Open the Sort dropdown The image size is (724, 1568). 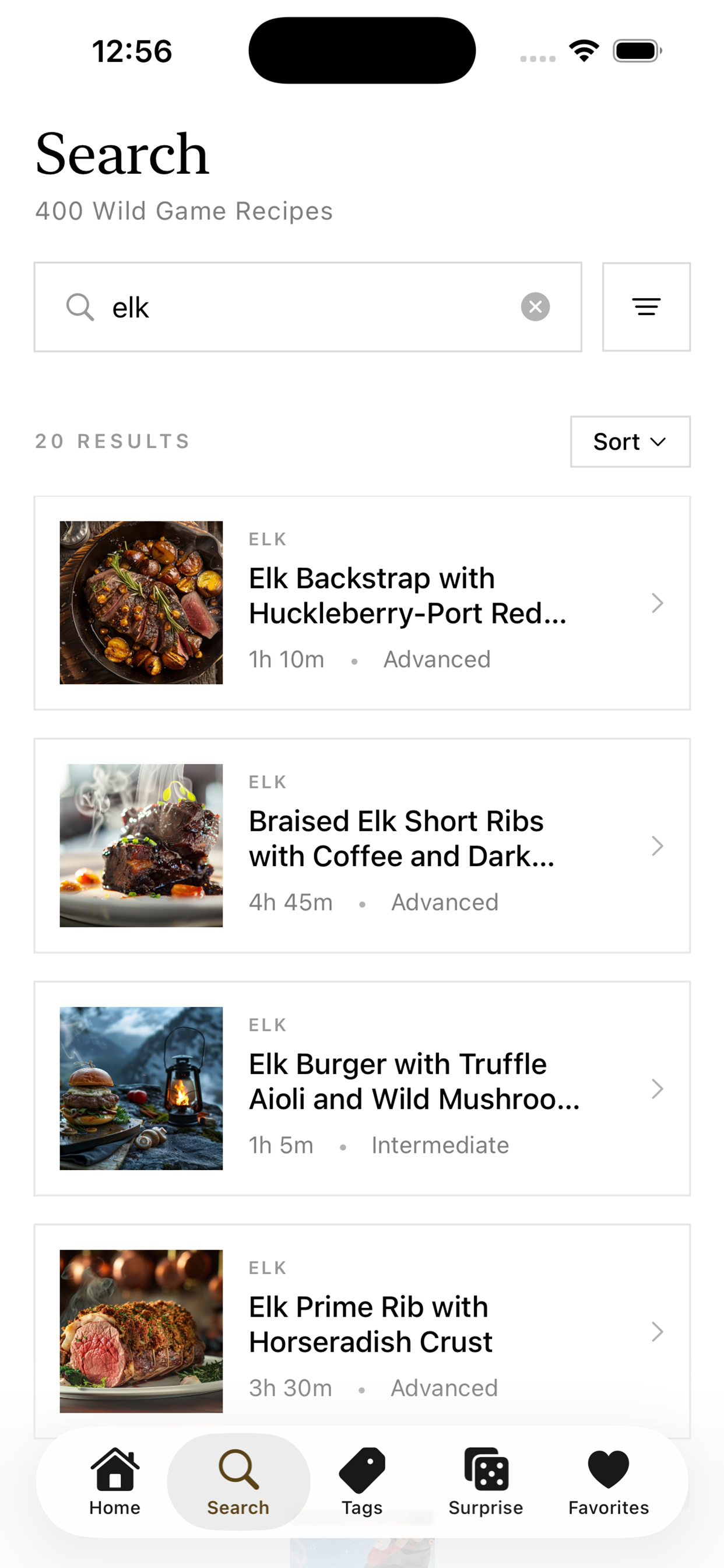point(630,442)
